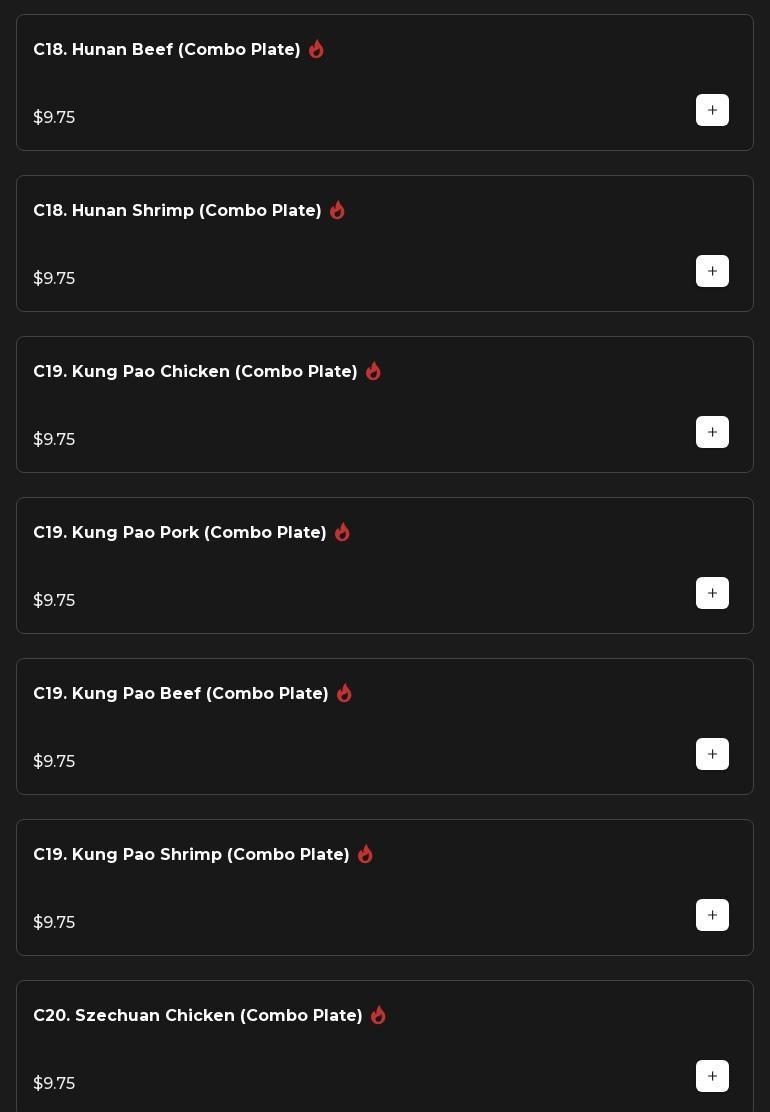The image size is (770, 1112).
Task: Select the Kung Pao Shrimp combo card
Action: tap(384, 887)
